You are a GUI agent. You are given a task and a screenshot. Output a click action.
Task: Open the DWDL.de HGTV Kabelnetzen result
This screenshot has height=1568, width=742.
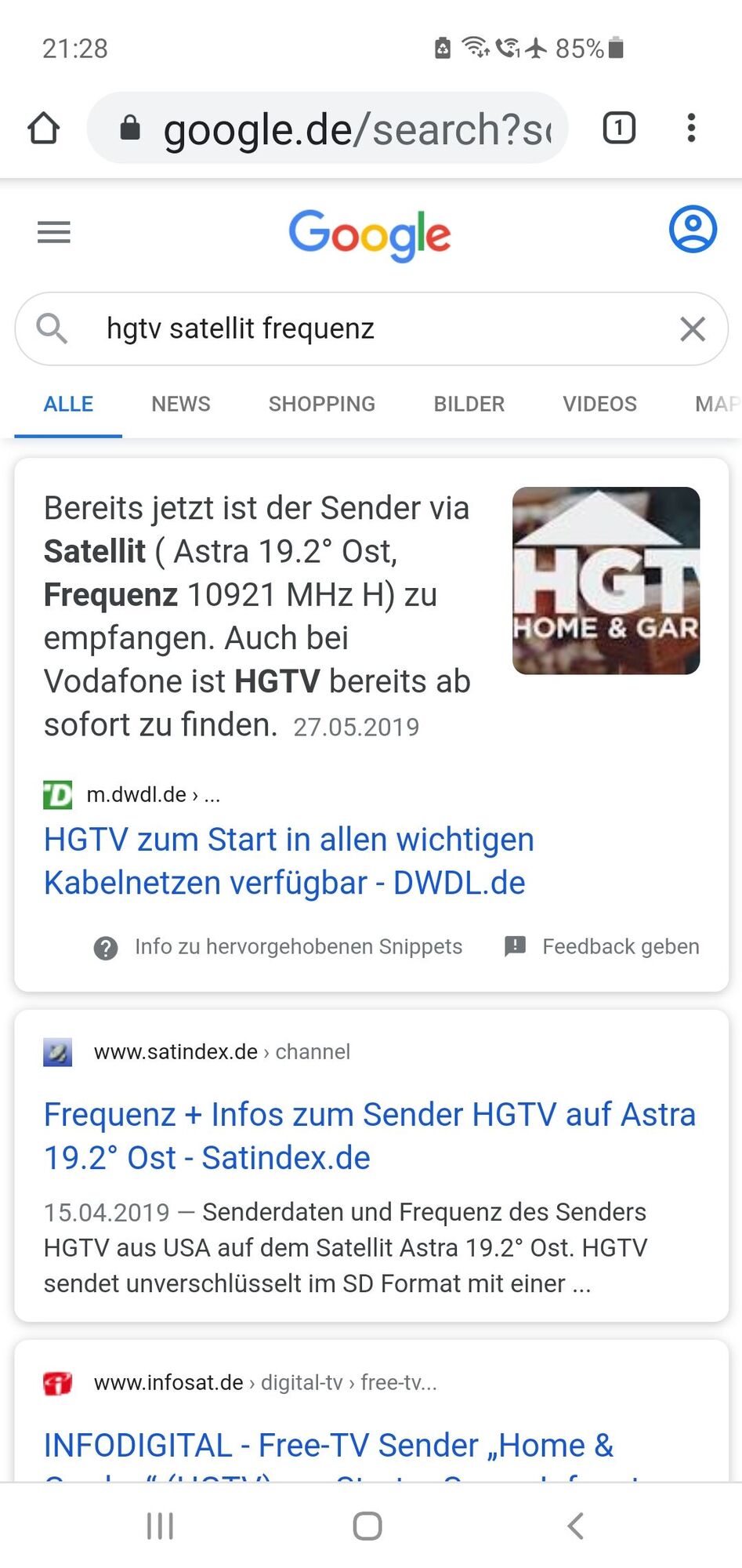[288, 861]
